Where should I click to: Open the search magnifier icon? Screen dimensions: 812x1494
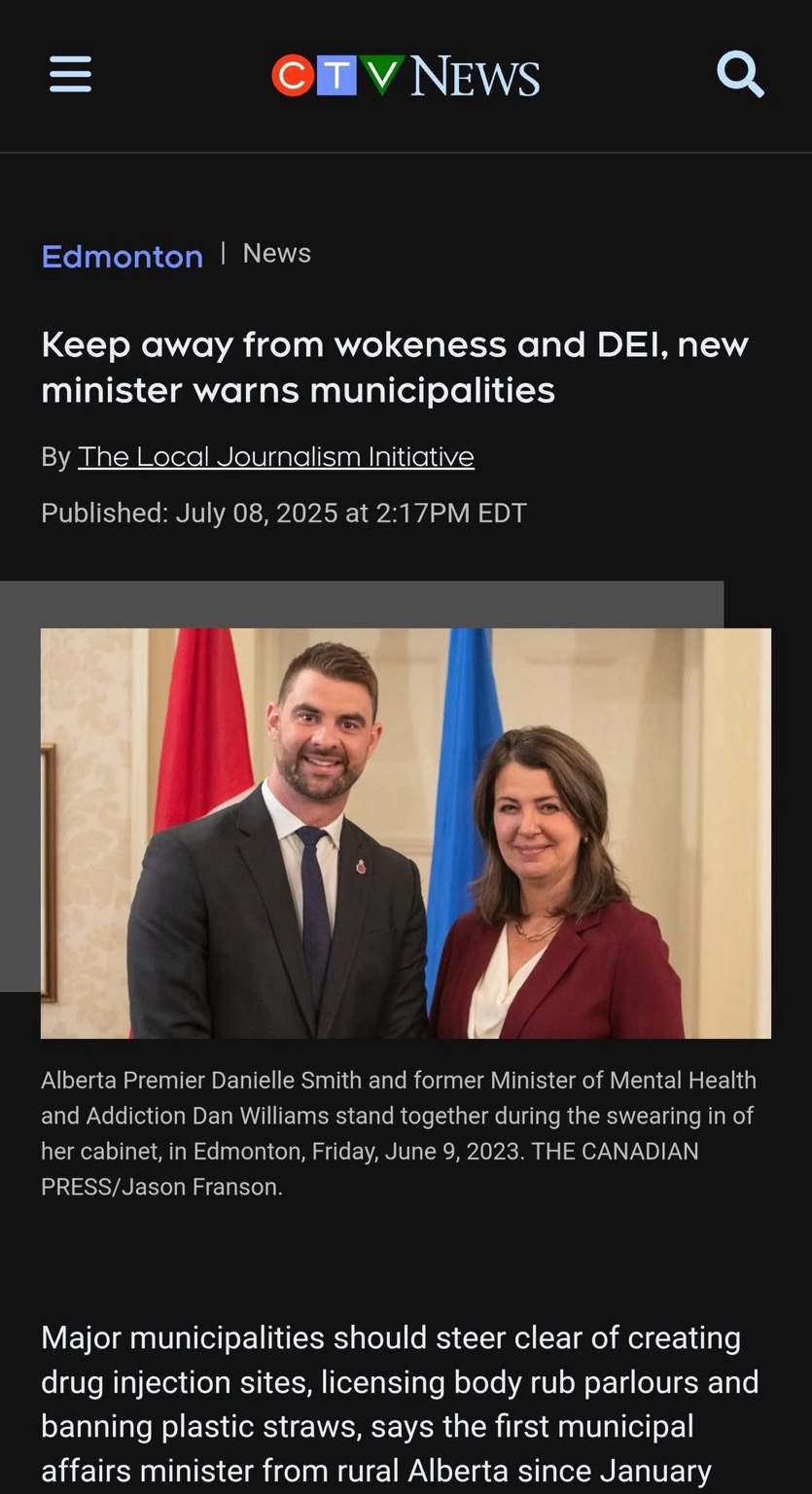coord(740,74)
